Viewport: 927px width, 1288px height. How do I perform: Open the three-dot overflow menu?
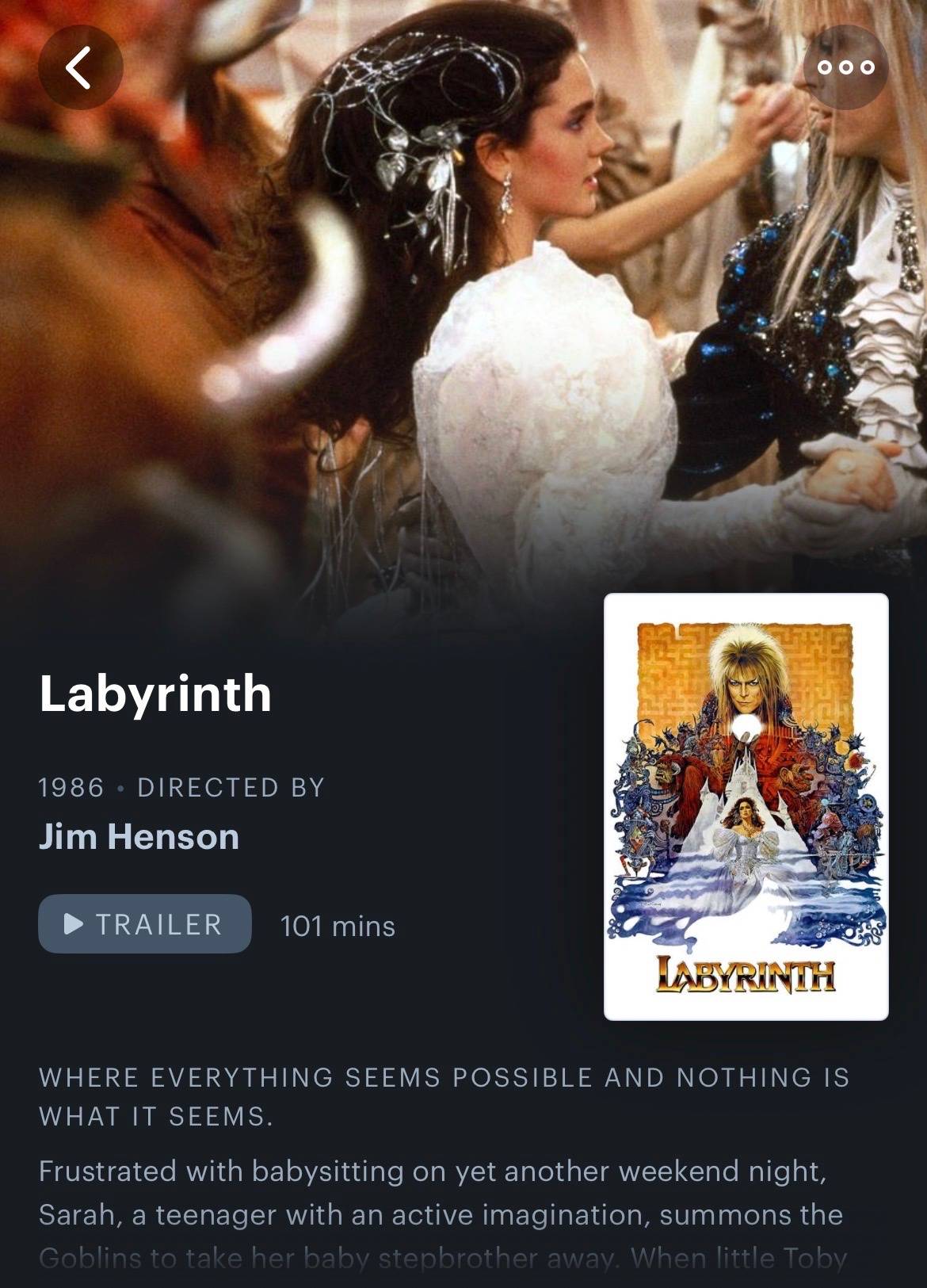click(845, 67)
